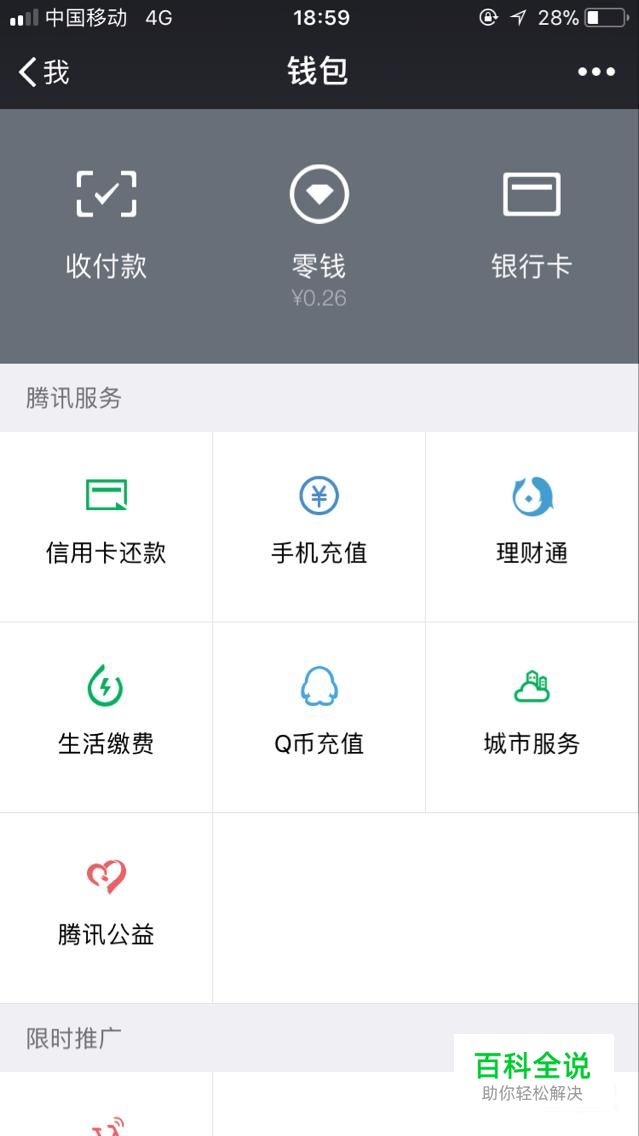Screen dimensions: 639x1136
Task: Choose Q币充值 recharge
Action: point(319,715)
